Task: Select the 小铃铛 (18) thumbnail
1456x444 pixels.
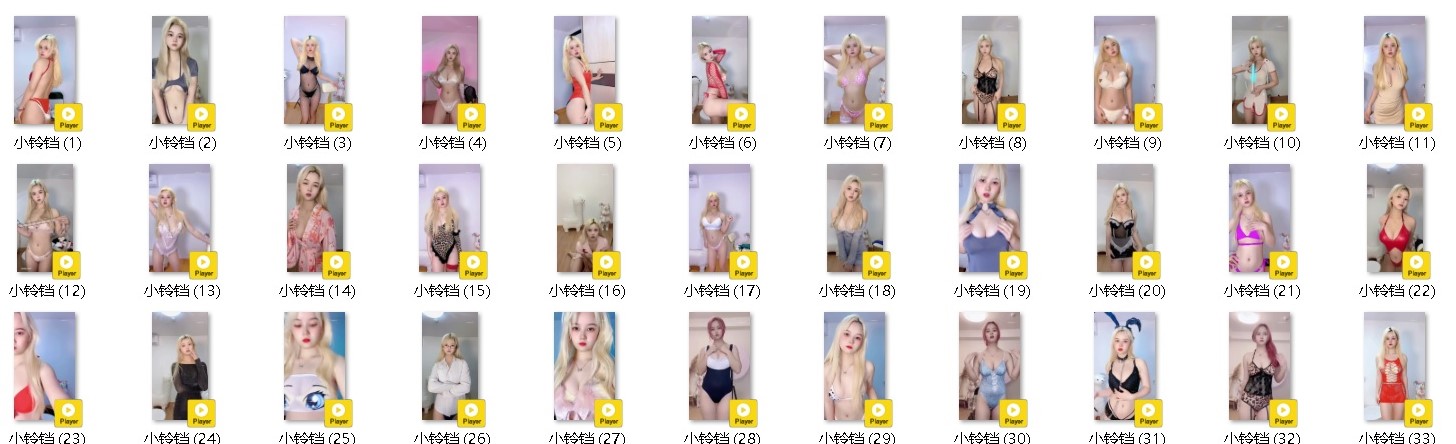Action: 855,220
